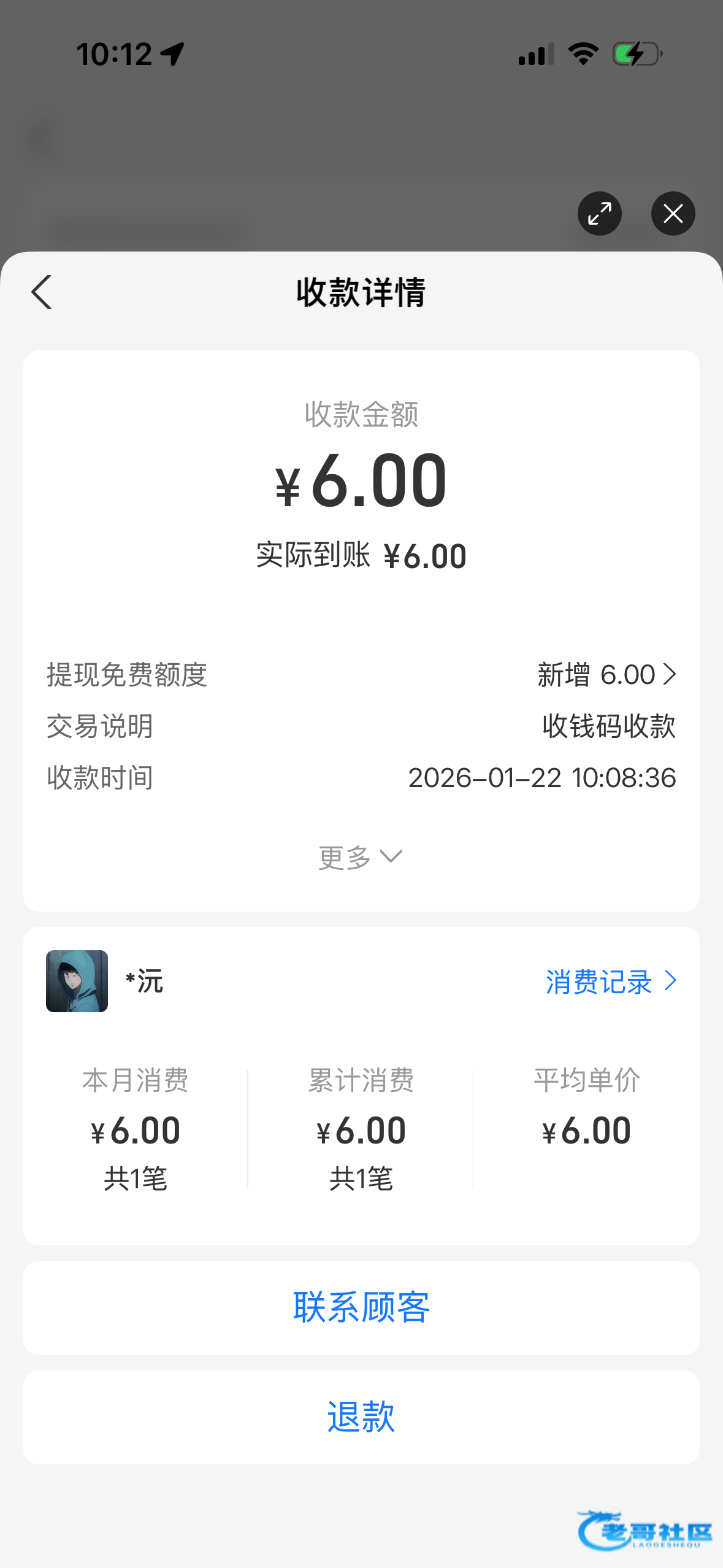Go back from 收款详情 page
This screenshot has width=723, height=1568.
[42, 292]
